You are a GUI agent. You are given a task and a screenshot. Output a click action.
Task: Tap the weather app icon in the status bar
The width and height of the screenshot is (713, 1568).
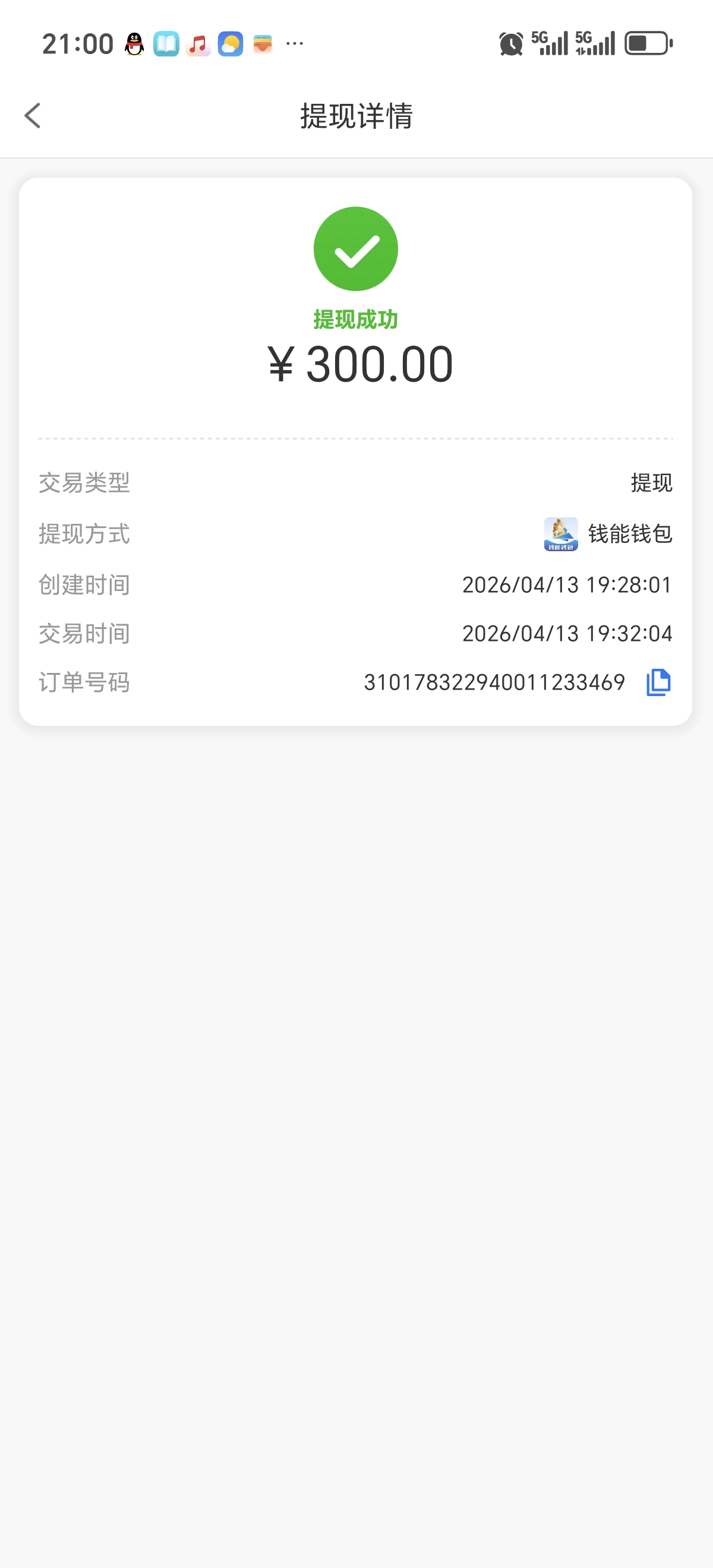(229, 43)
